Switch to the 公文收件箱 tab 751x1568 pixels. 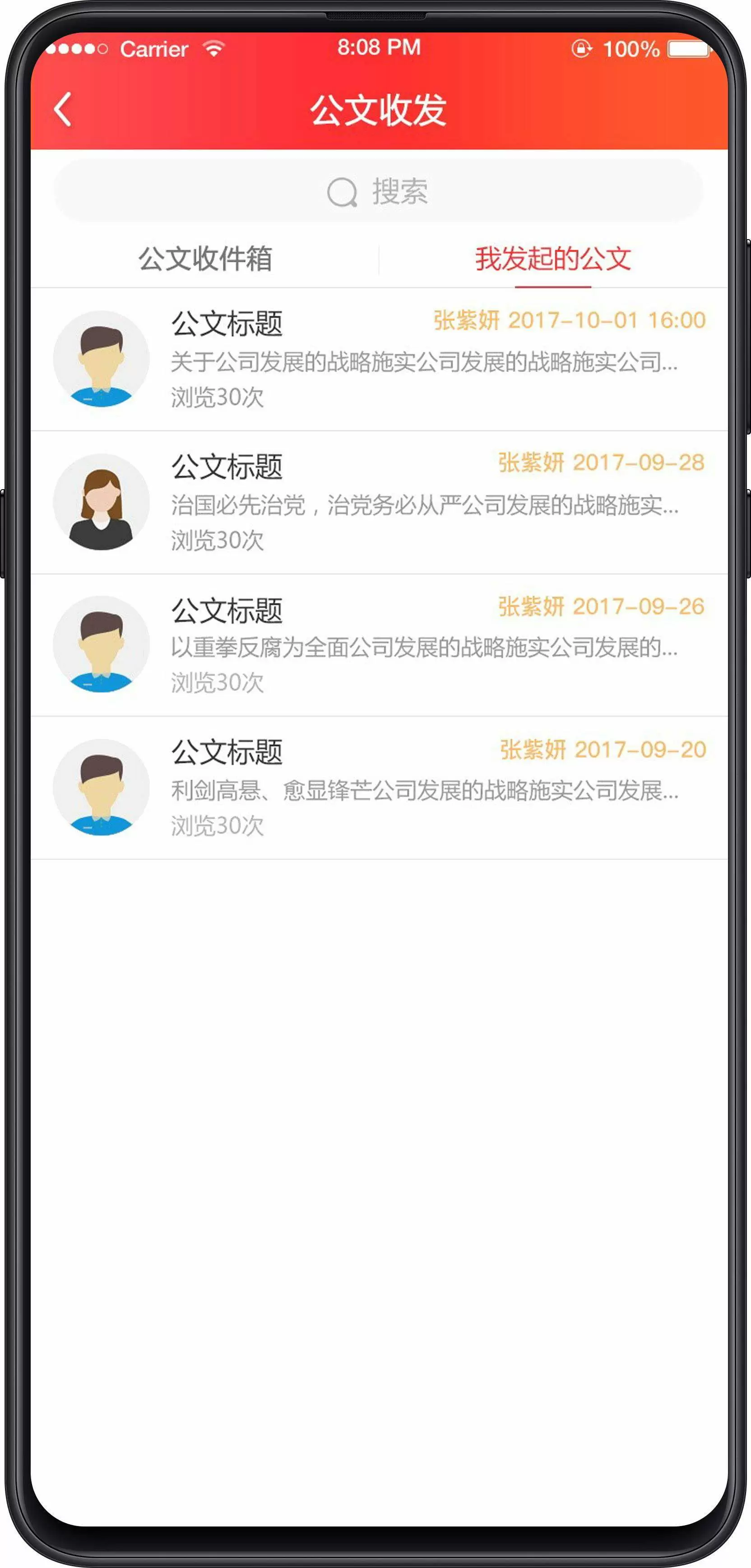click(x=205, y=259)
